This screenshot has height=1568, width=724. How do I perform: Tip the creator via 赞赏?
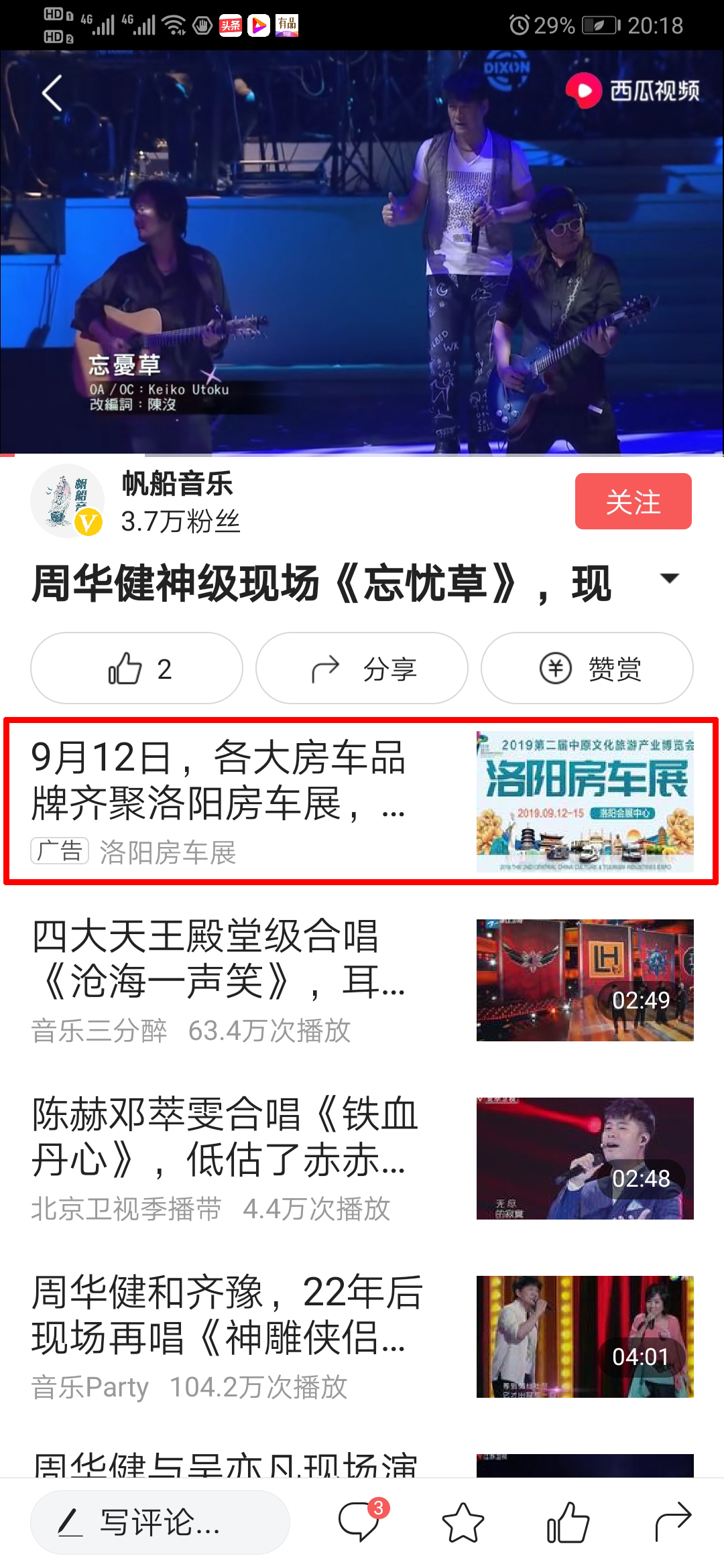(587, 668)
